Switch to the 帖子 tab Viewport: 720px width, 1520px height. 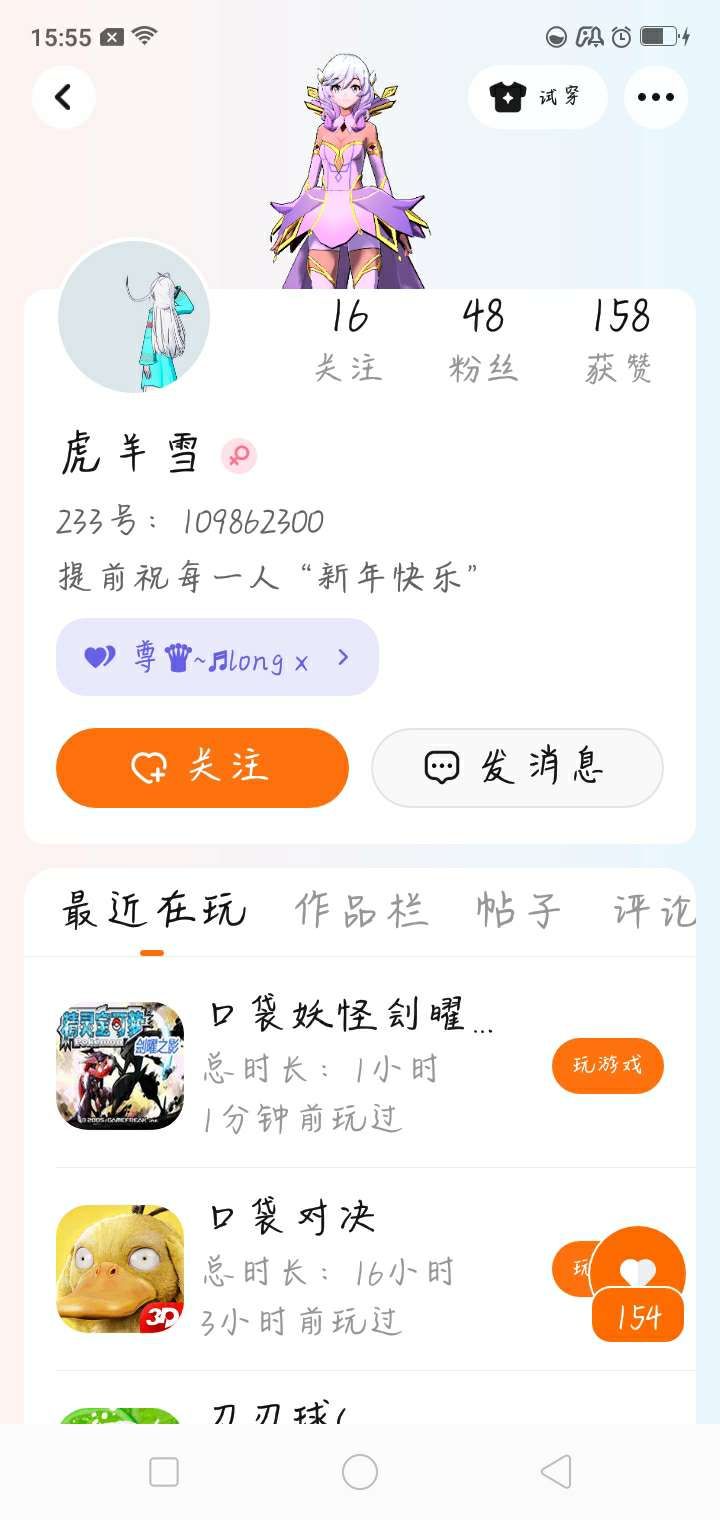click(x=518, y=911)
